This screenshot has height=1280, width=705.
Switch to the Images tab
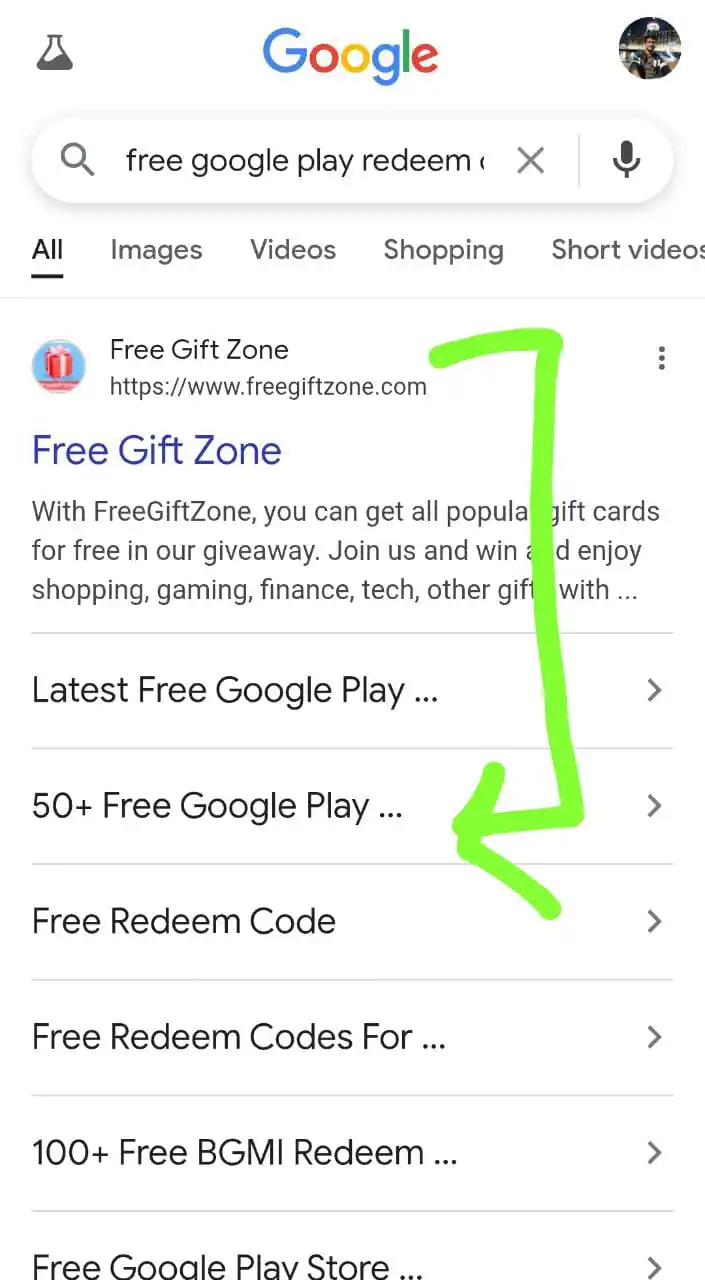click(156, 250)
